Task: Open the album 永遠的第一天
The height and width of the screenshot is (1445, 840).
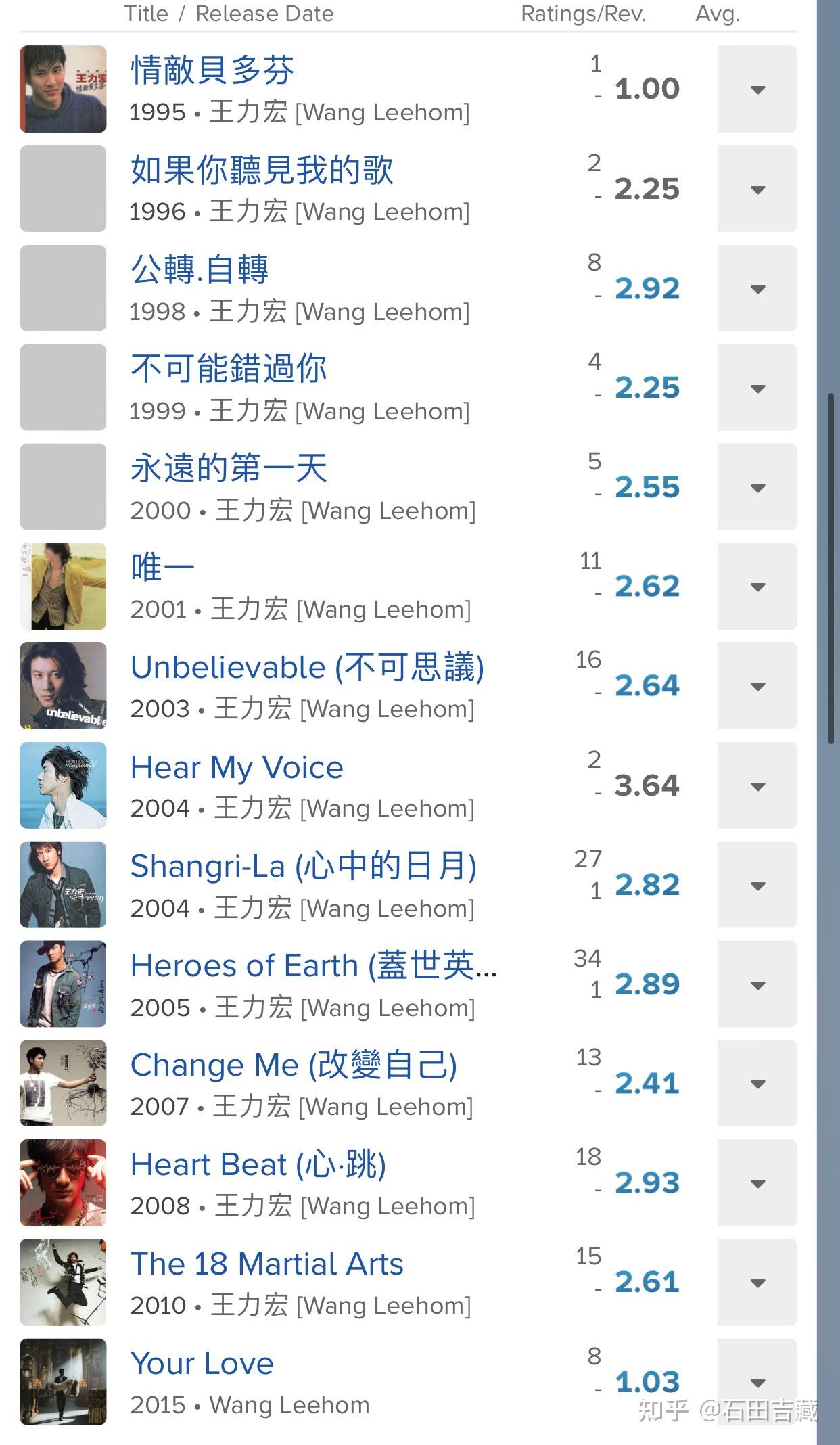Action: (x=229, y=468)
